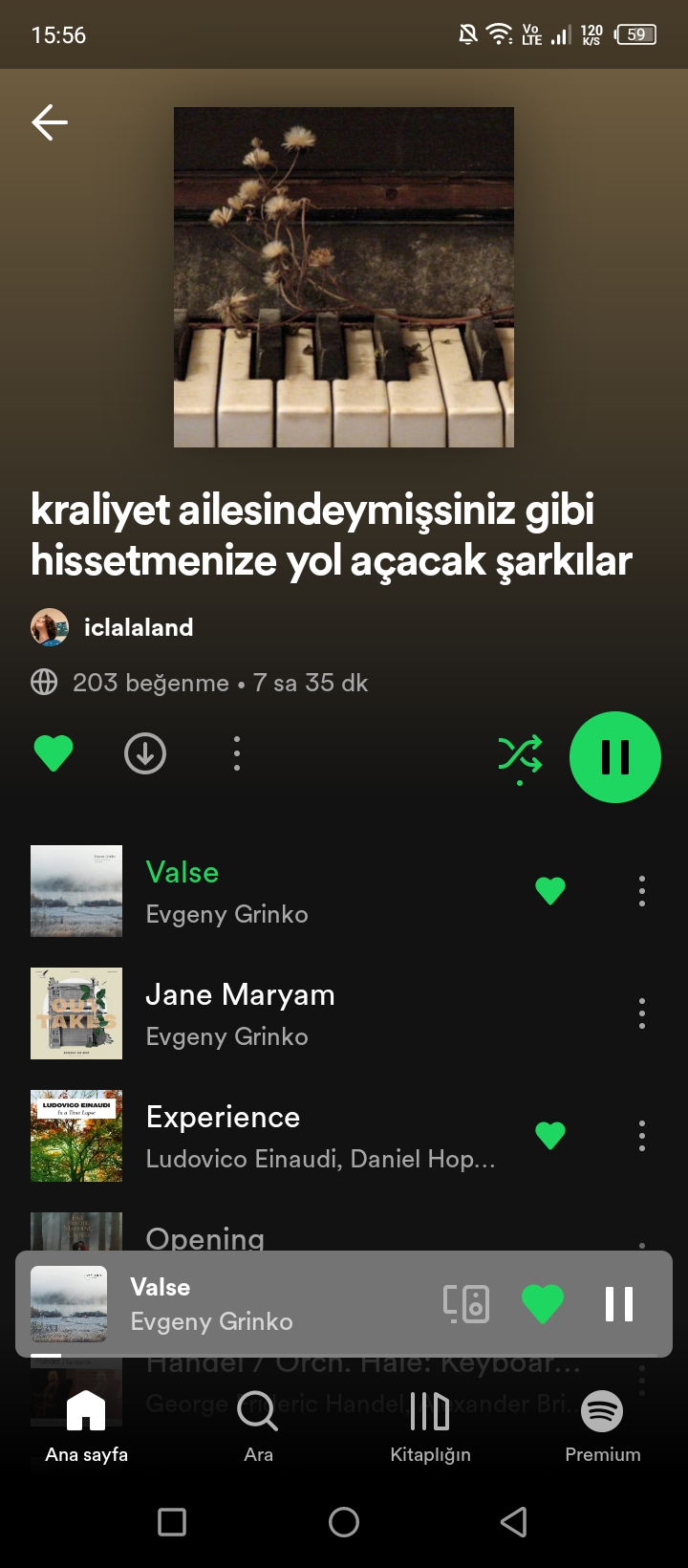Open the Premium tab
This screenshot has height=1568, width=688.
[602, 1427]
